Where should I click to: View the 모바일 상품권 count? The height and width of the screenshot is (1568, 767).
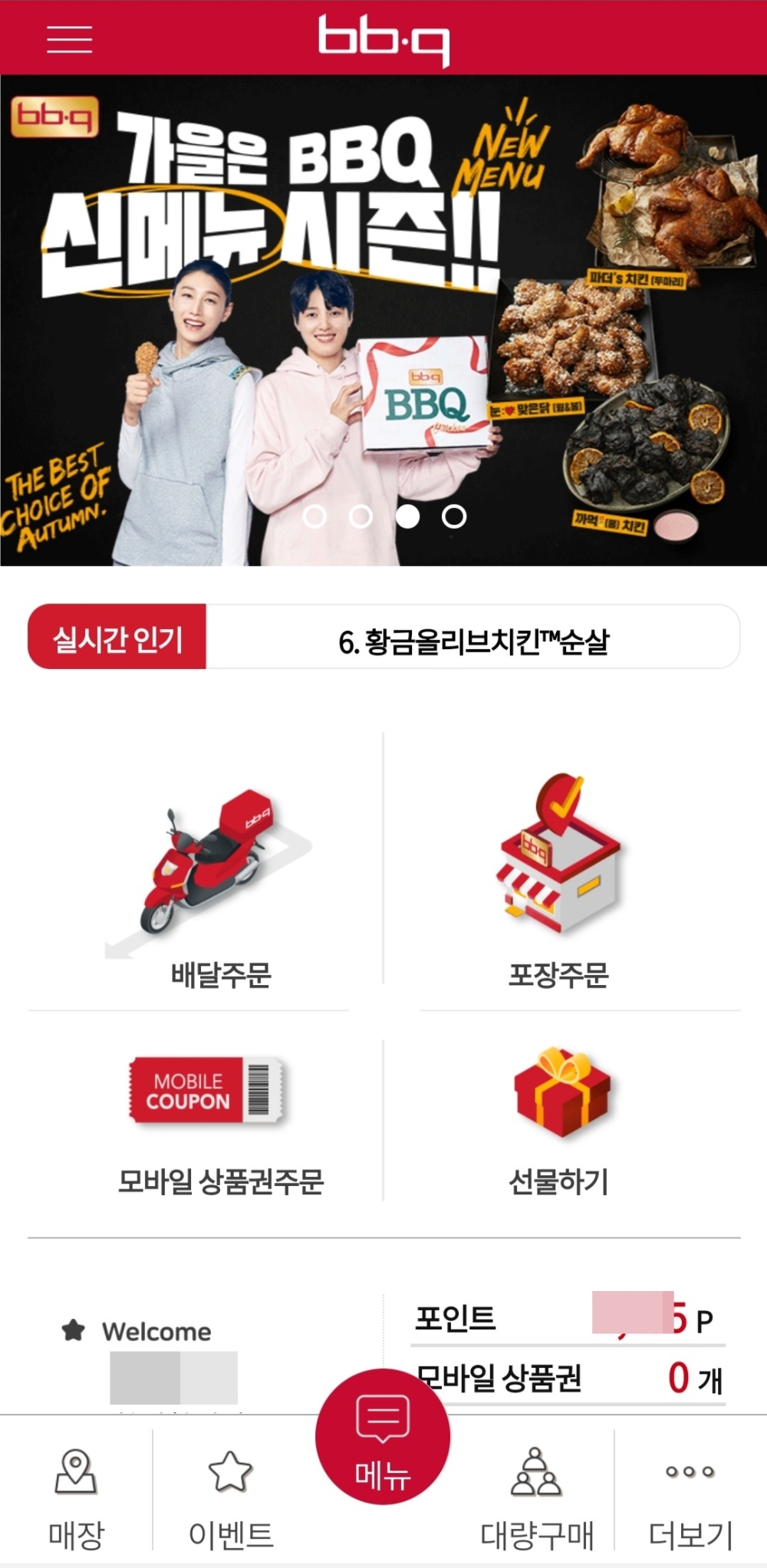tap(568, 1379)
